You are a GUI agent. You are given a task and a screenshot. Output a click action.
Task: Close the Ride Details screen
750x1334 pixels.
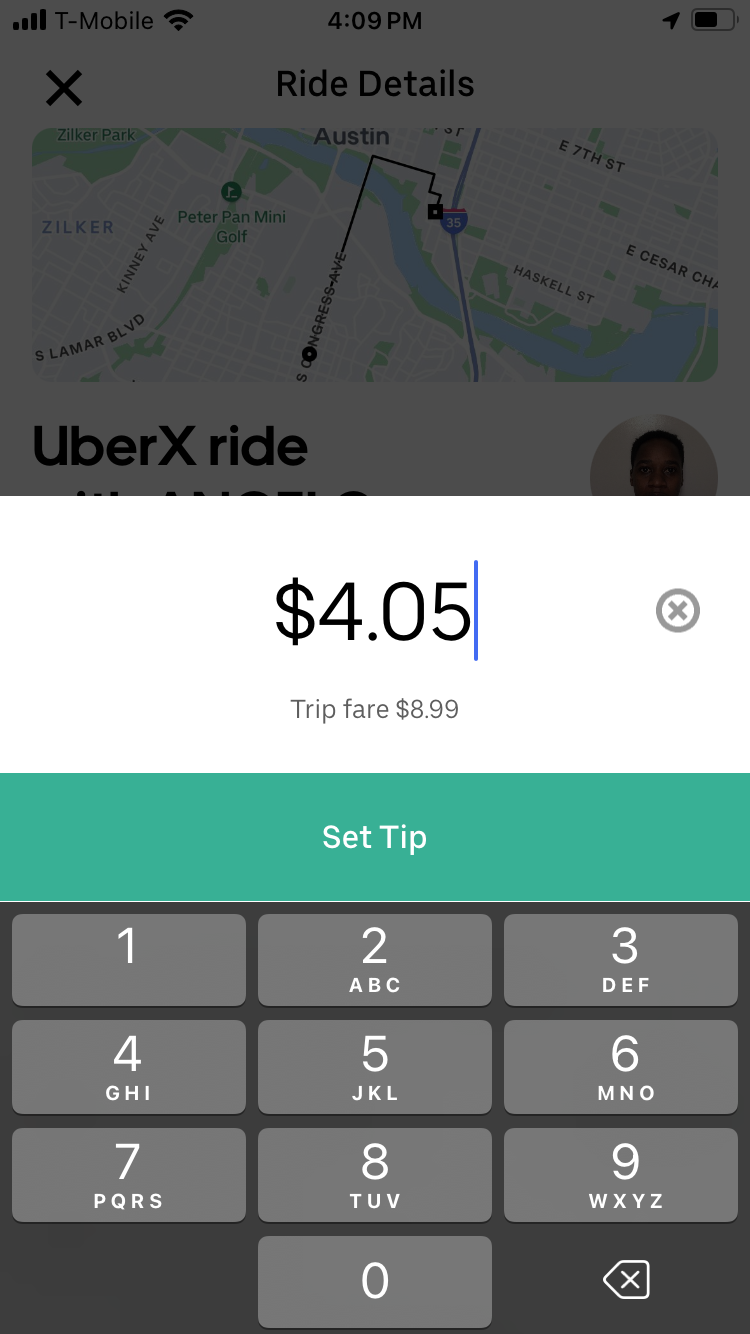(64, 88)
